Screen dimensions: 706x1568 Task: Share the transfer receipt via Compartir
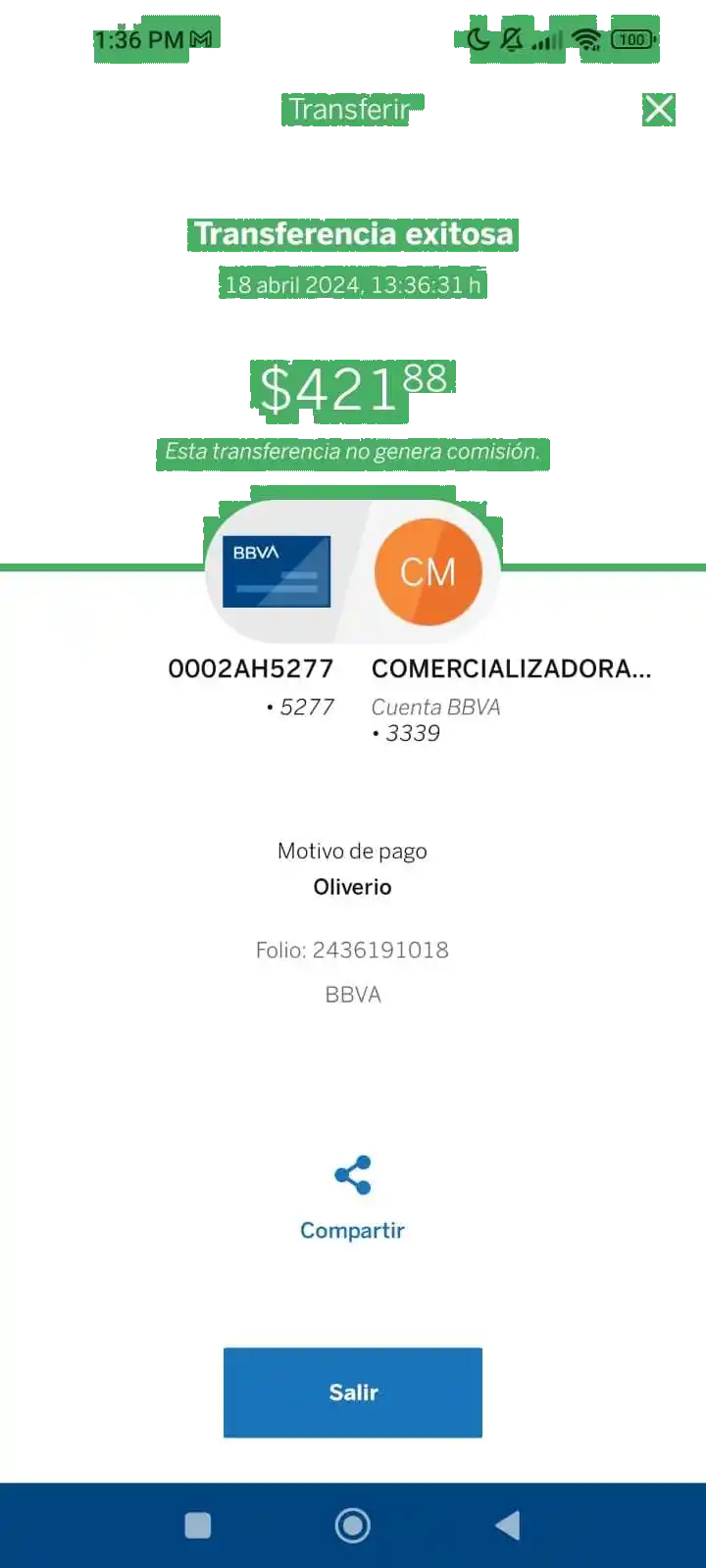click(352, 1198)
